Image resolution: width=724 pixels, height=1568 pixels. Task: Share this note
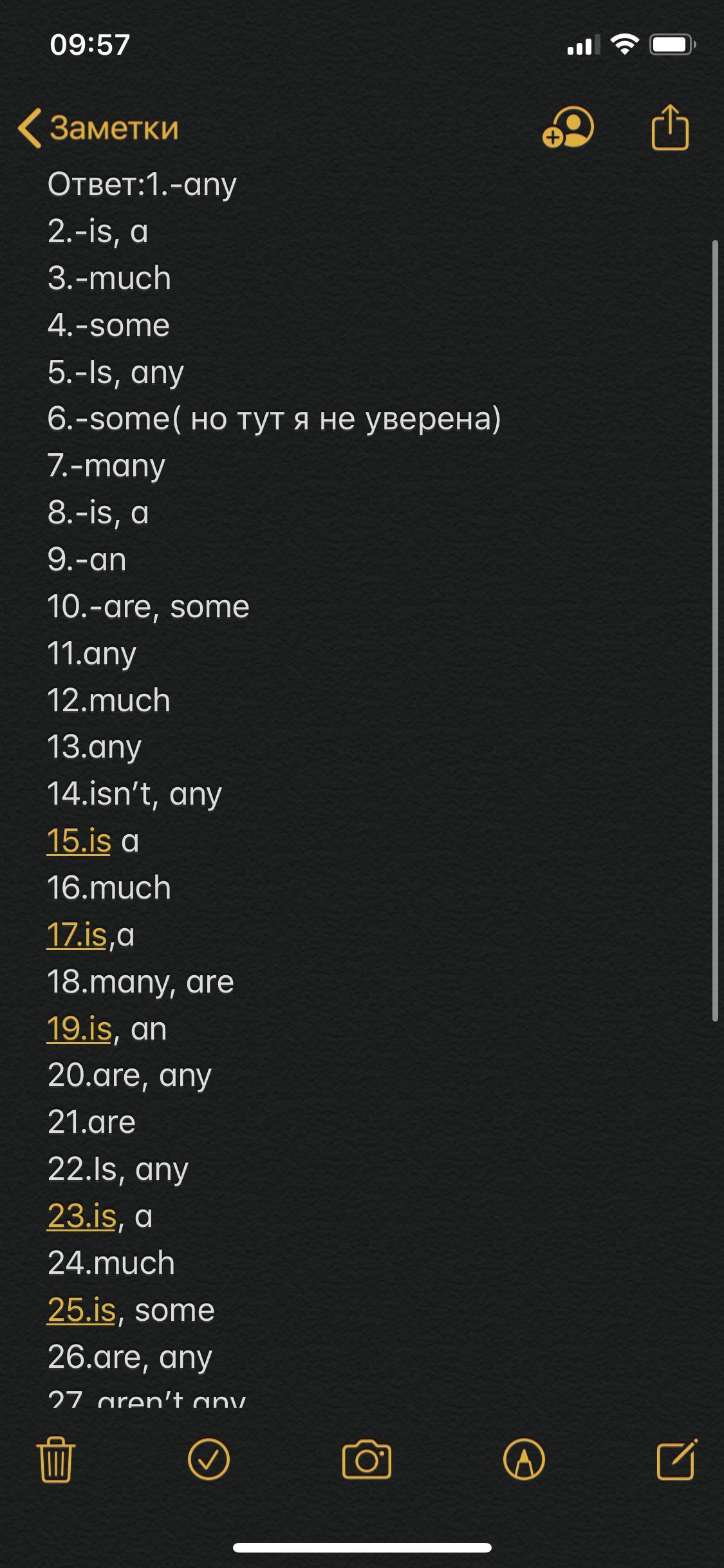(670, 127)
